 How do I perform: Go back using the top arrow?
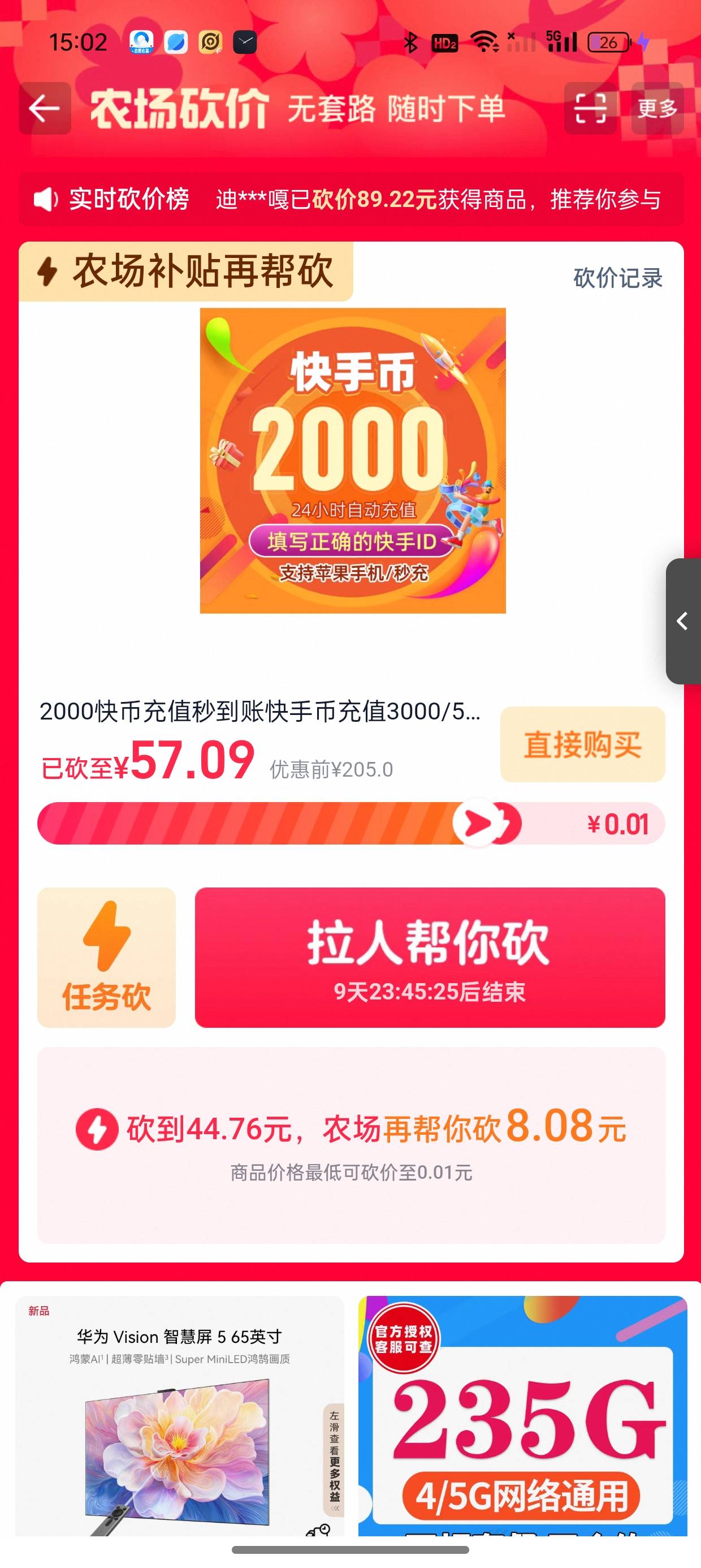click(x=45, y=109)
